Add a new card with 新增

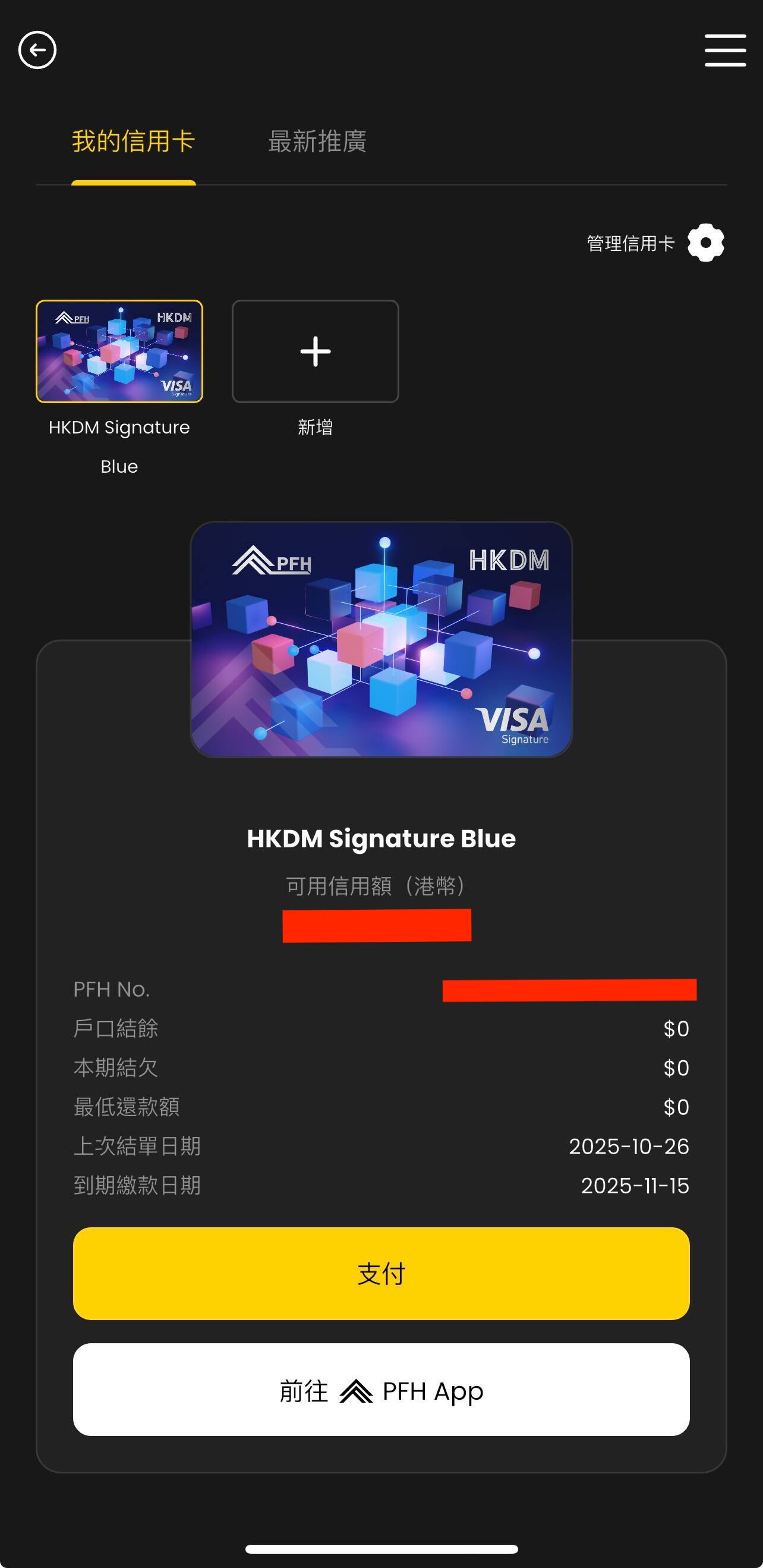coord(315,351)
